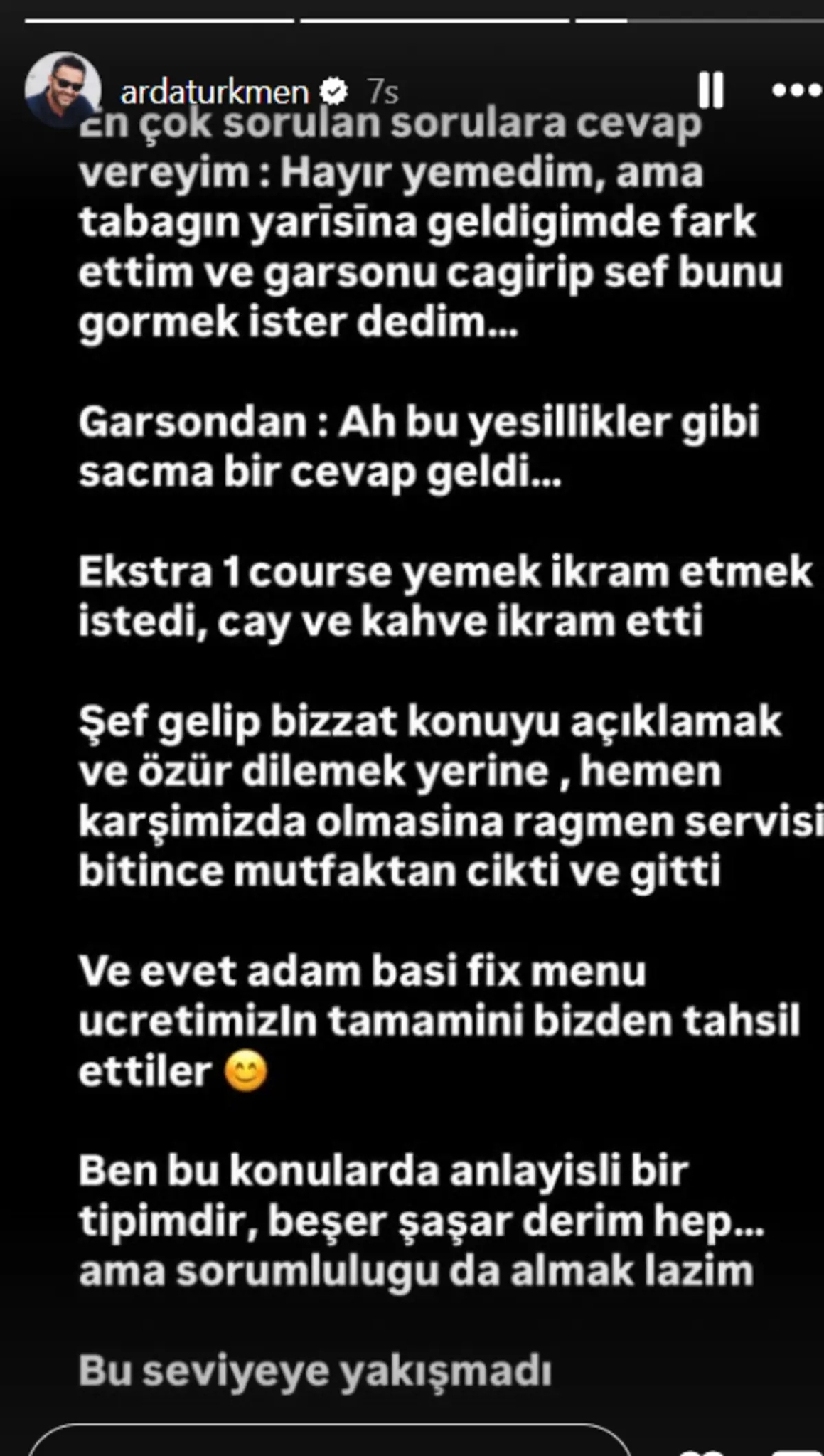This screenshot has width=824, height=1456.
Task: Open the three-dot story options menu
Action: pos(798,90)
